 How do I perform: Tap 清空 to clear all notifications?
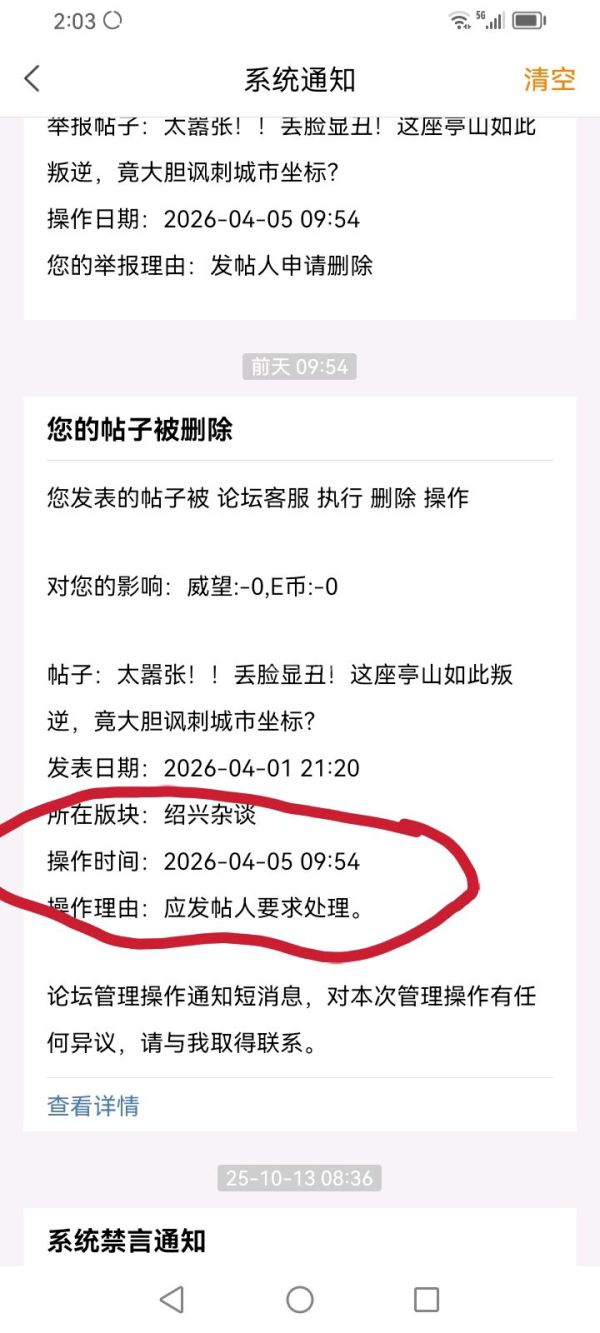click(x=549, y=79)
